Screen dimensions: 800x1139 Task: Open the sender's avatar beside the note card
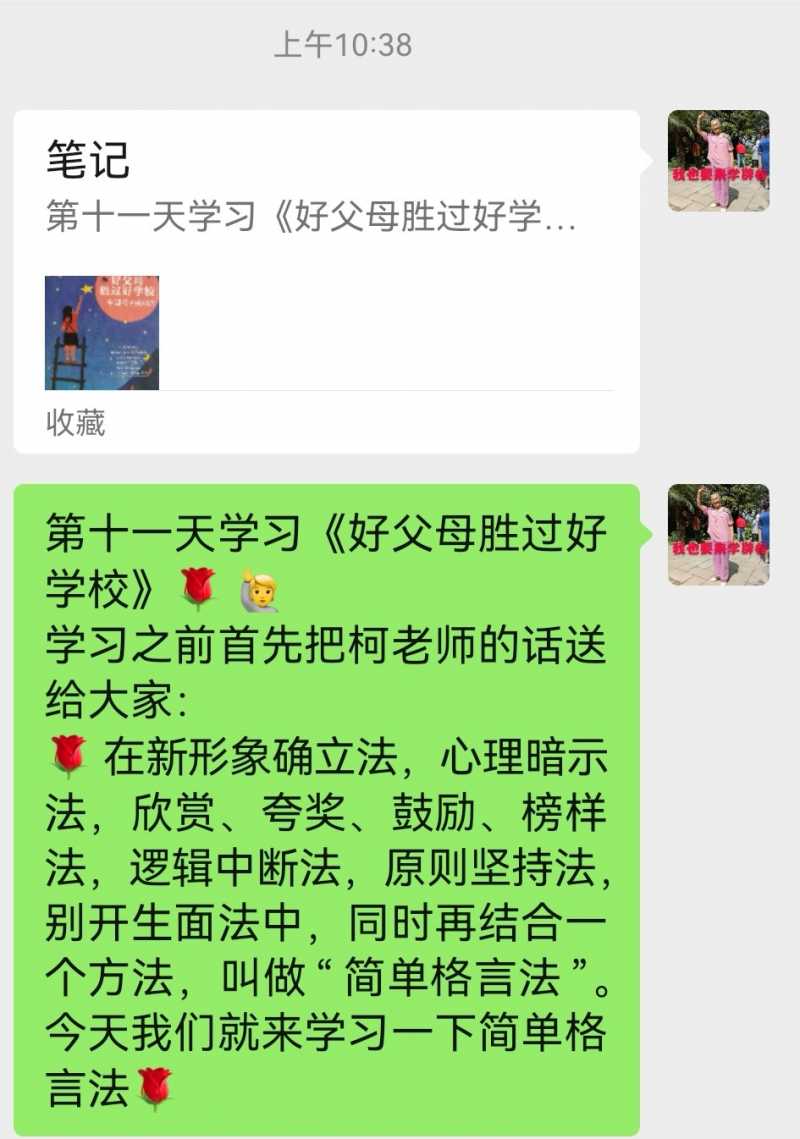tap(716, 156)
